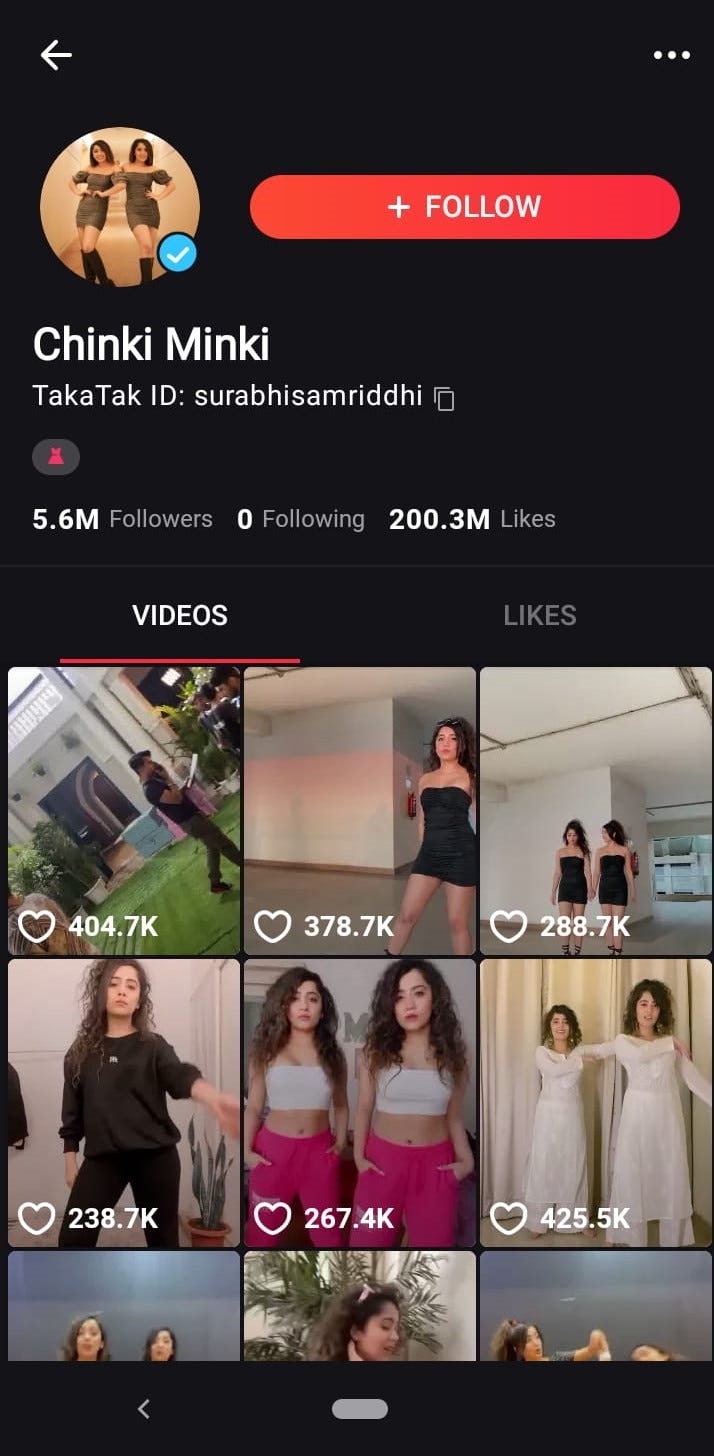Open the video with 404.7K likes
The width and height of the screenshot is (714, 1456).
click(x=124, y=810)
